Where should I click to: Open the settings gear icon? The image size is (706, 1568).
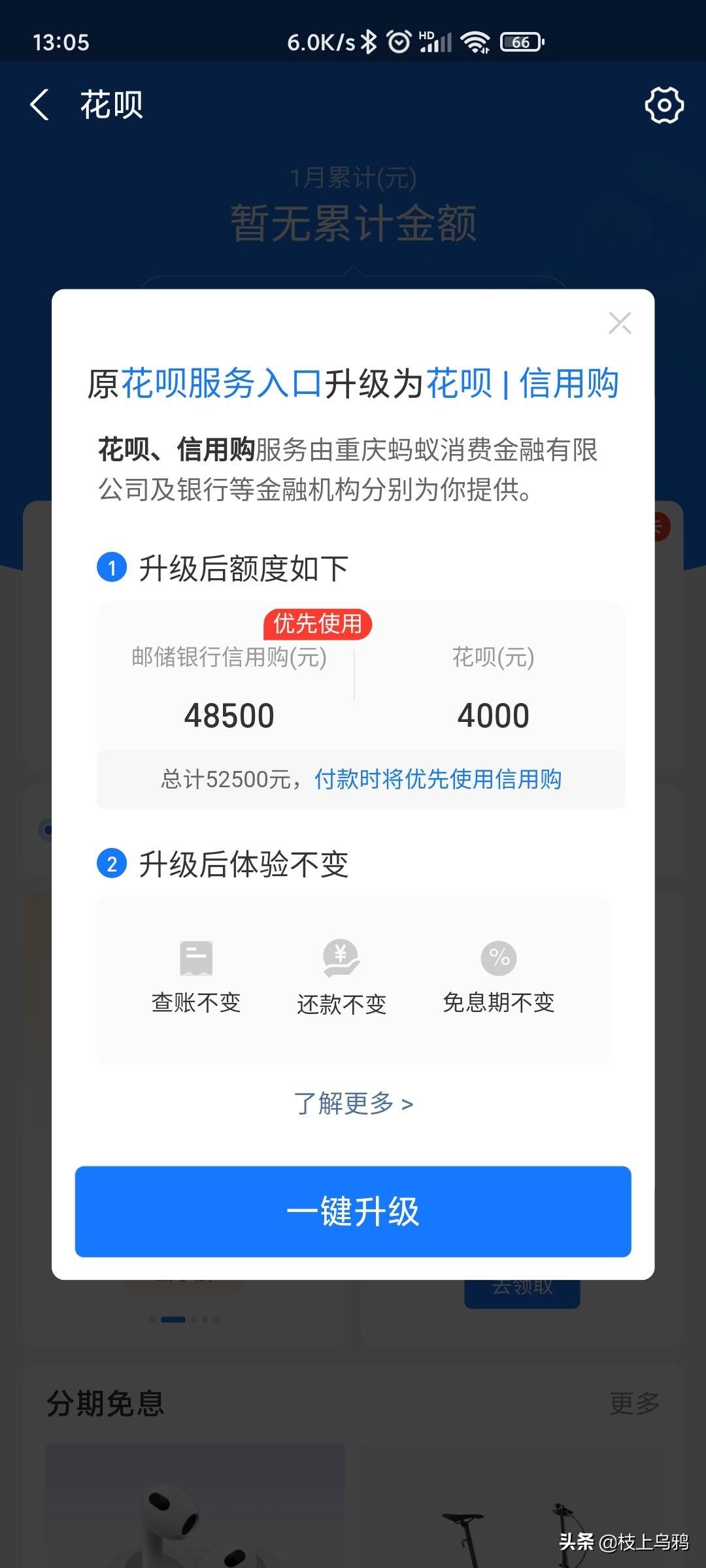coord(664,105)
